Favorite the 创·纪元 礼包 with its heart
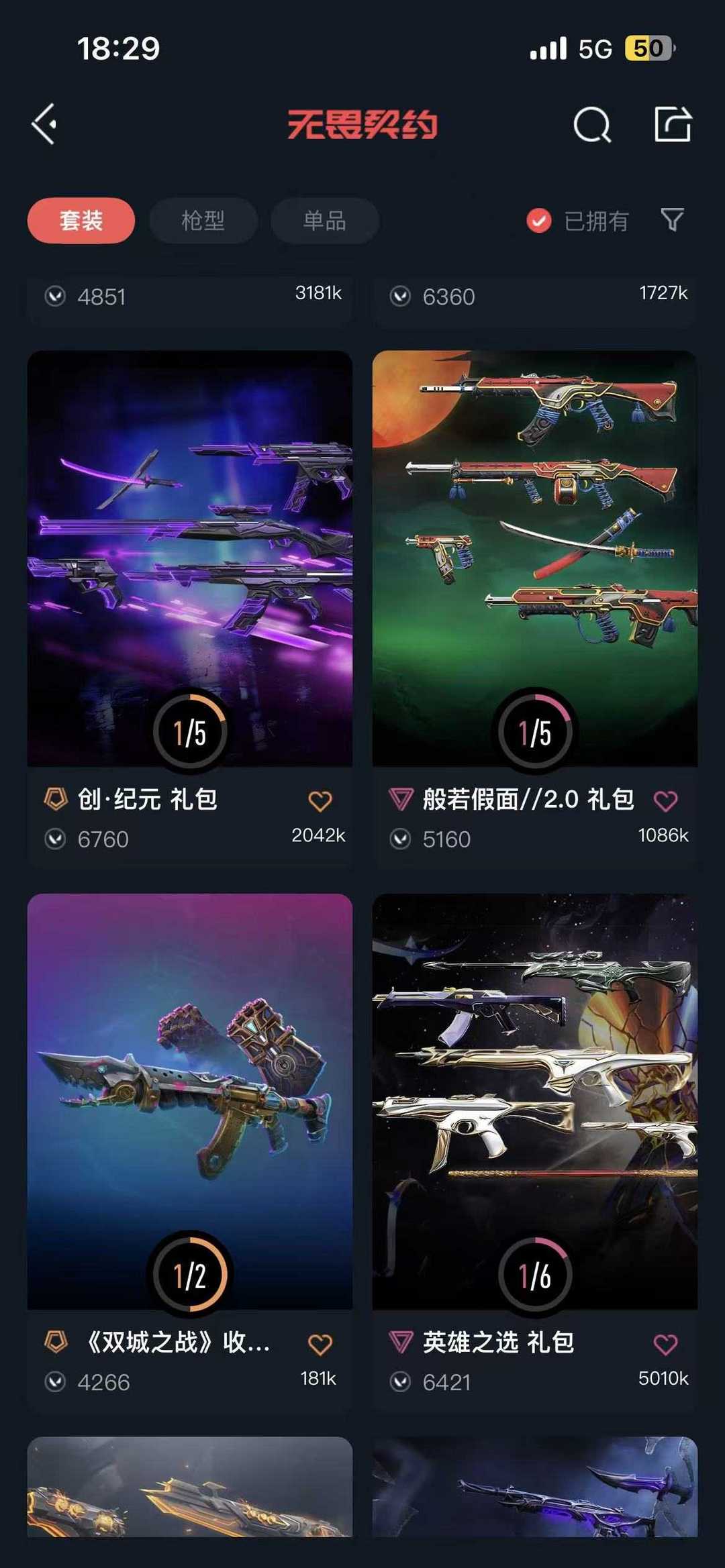The image size is (725, 1568). pyautogui.click(x=320, y=801)
